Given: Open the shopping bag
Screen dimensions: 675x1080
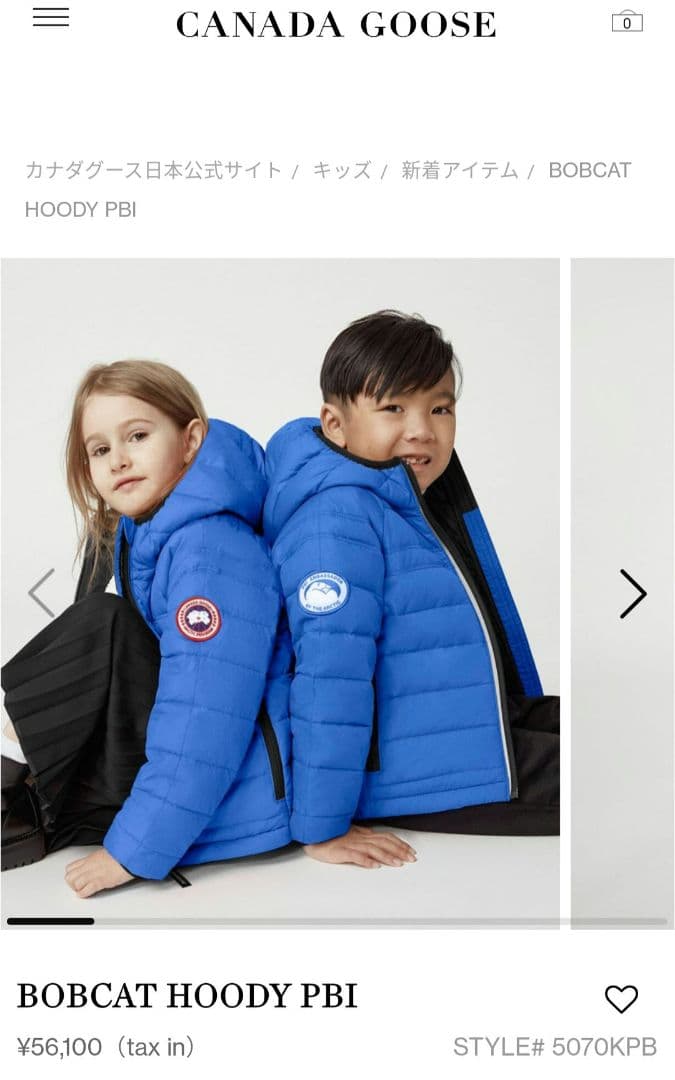Looking at the screenshot, I should [x=627, y=22].
